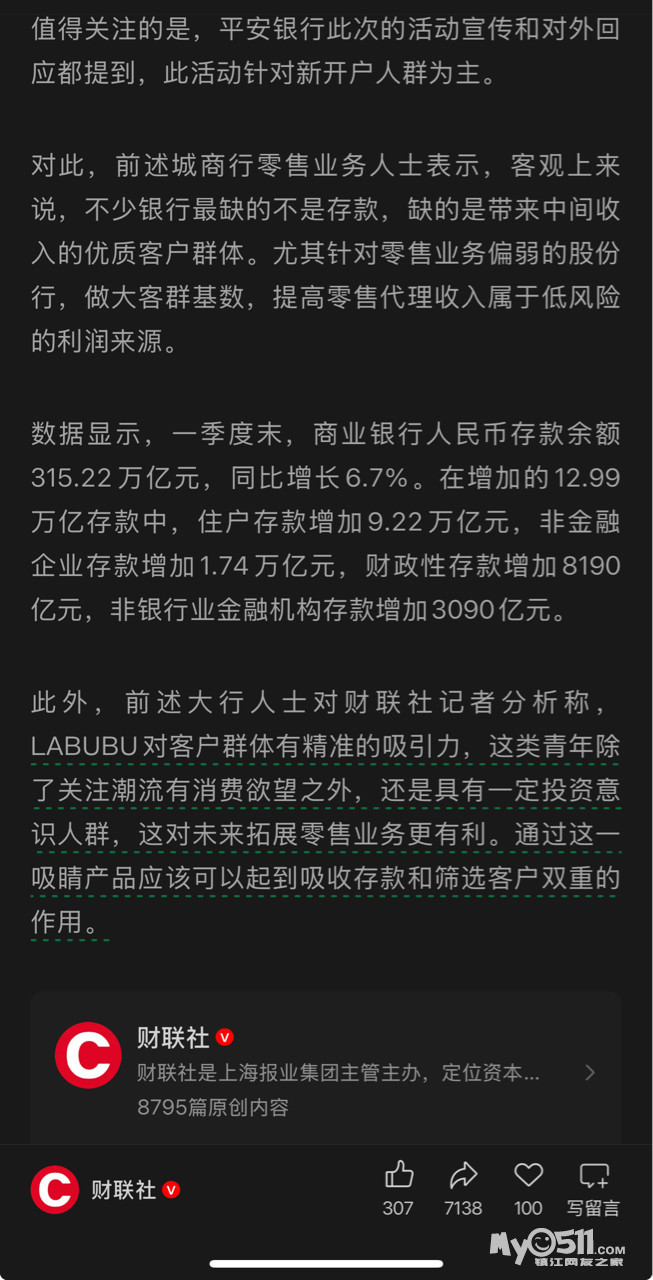653x1280 pixels.
Task: Open the 财联社 account card
Action: point(326,1070)
